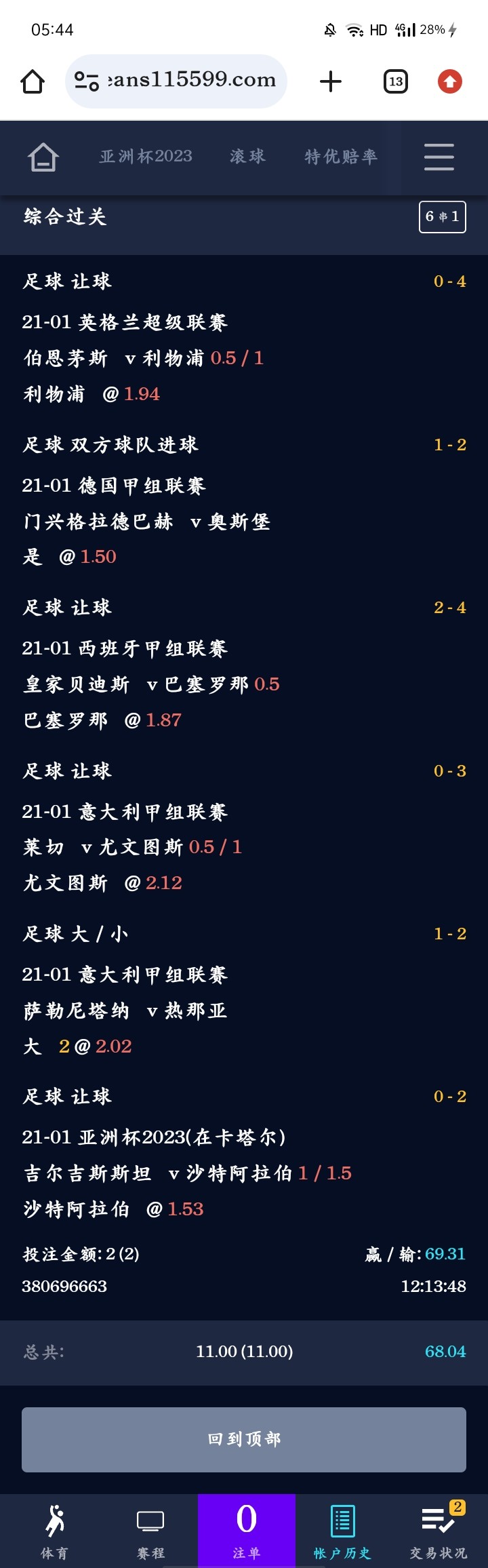The width and height of the screenshot is (488, 1568).
Task: Open the hamburger menu
Action: (x=439, y=157)
